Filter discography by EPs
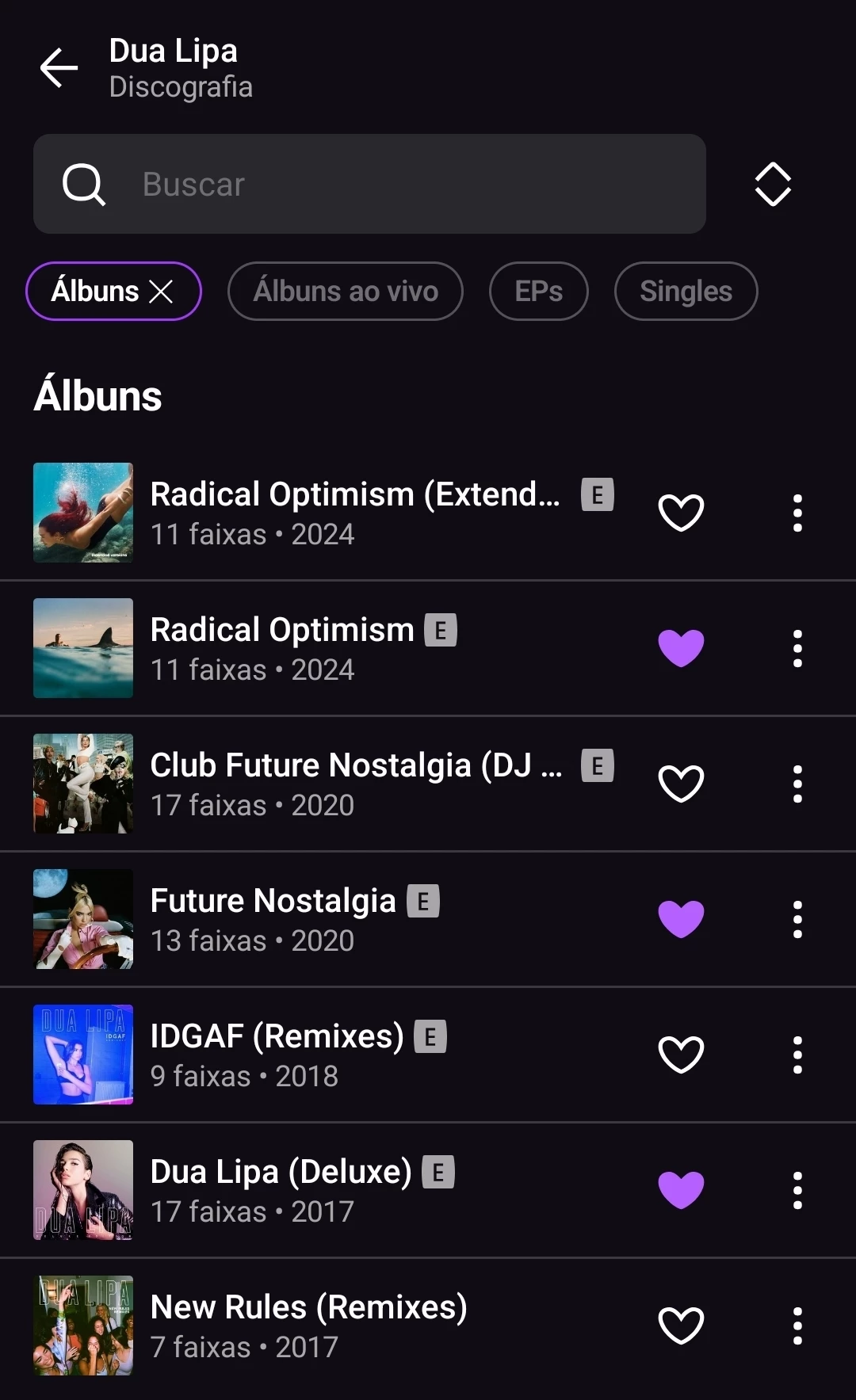The height and width of the screenshot is (1400, 856). coord(538,292)
